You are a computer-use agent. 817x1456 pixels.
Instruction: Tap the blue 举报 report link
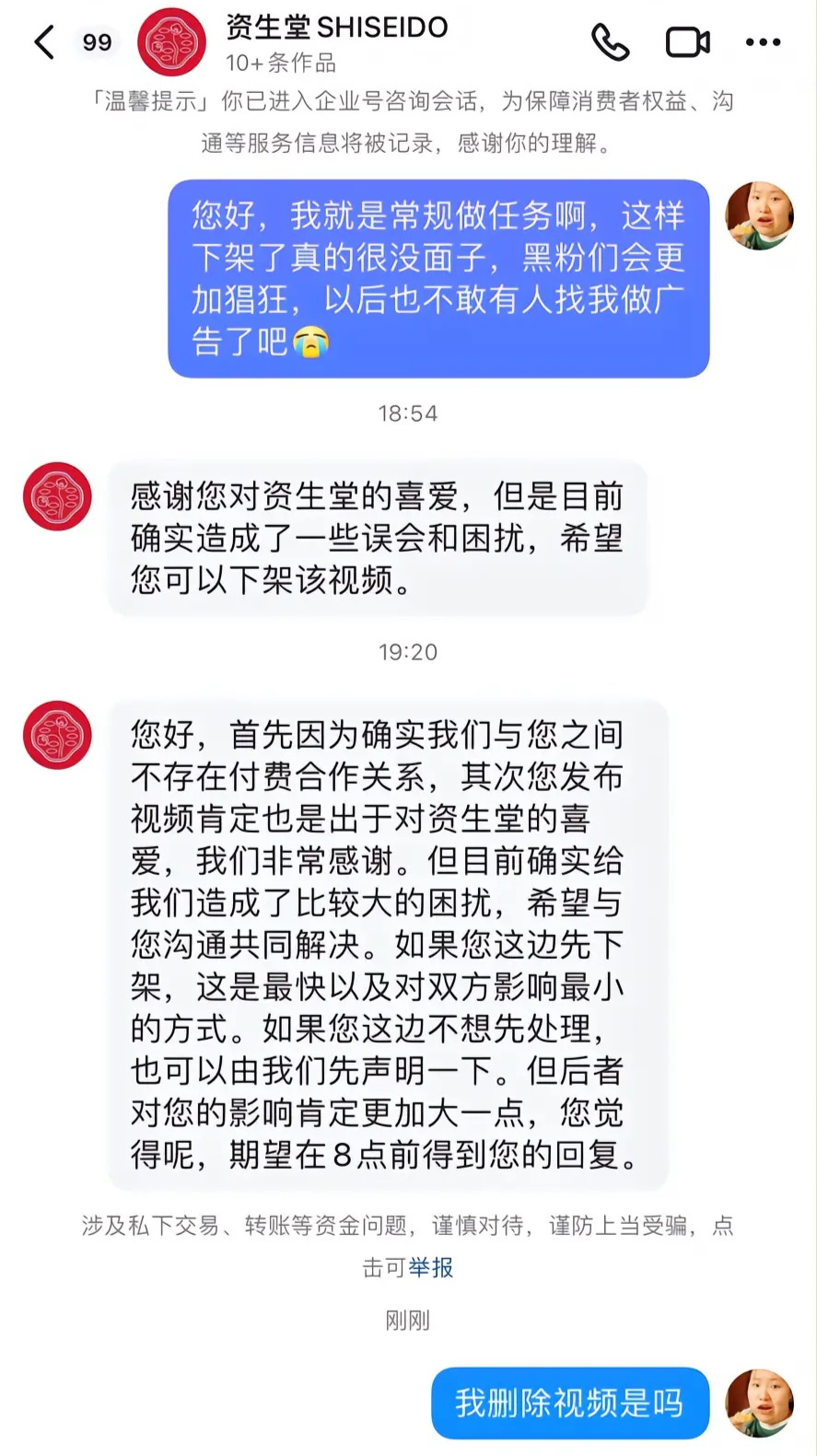coord(431,1268)
